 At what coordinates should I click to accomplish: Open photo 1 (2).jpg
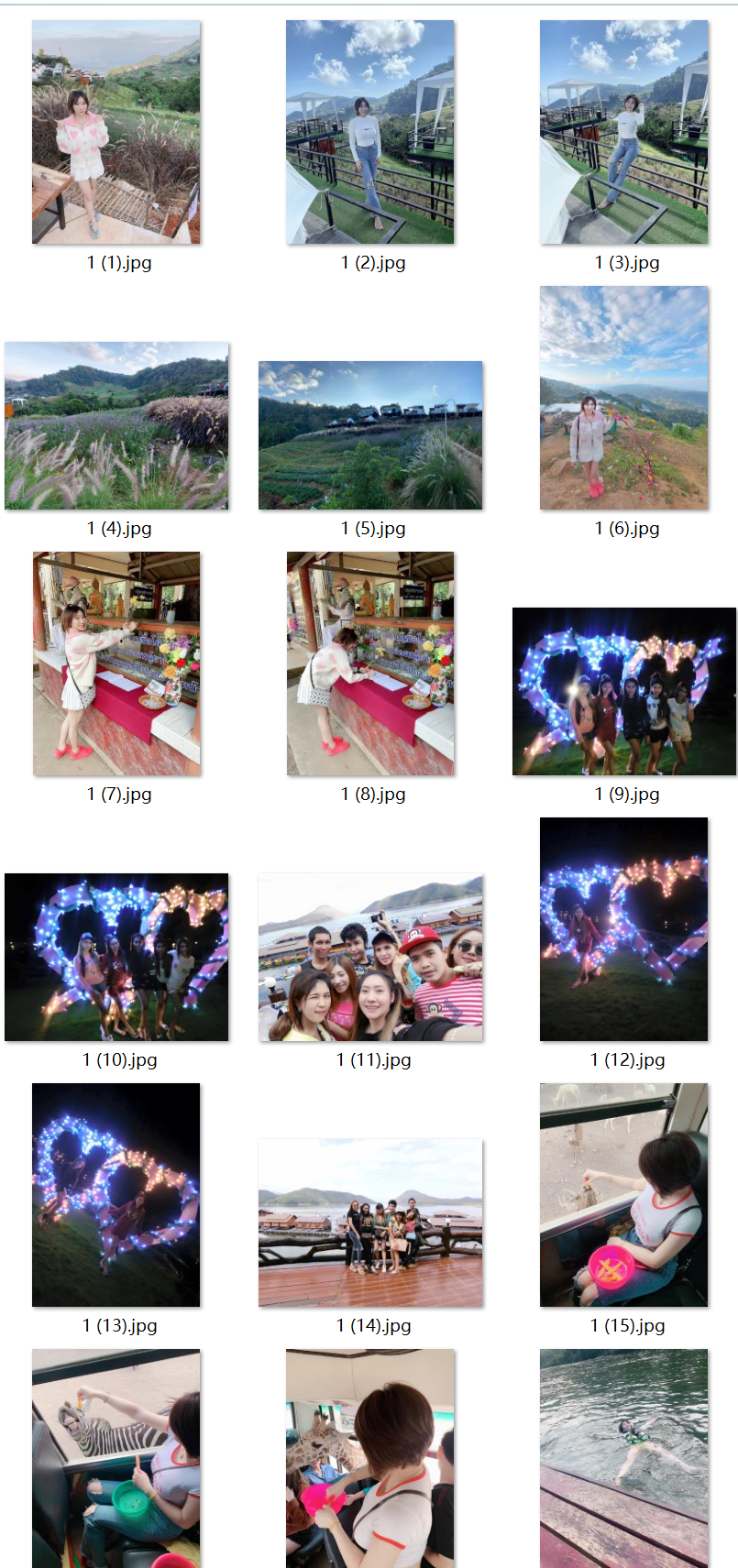(x=370, y=132)
